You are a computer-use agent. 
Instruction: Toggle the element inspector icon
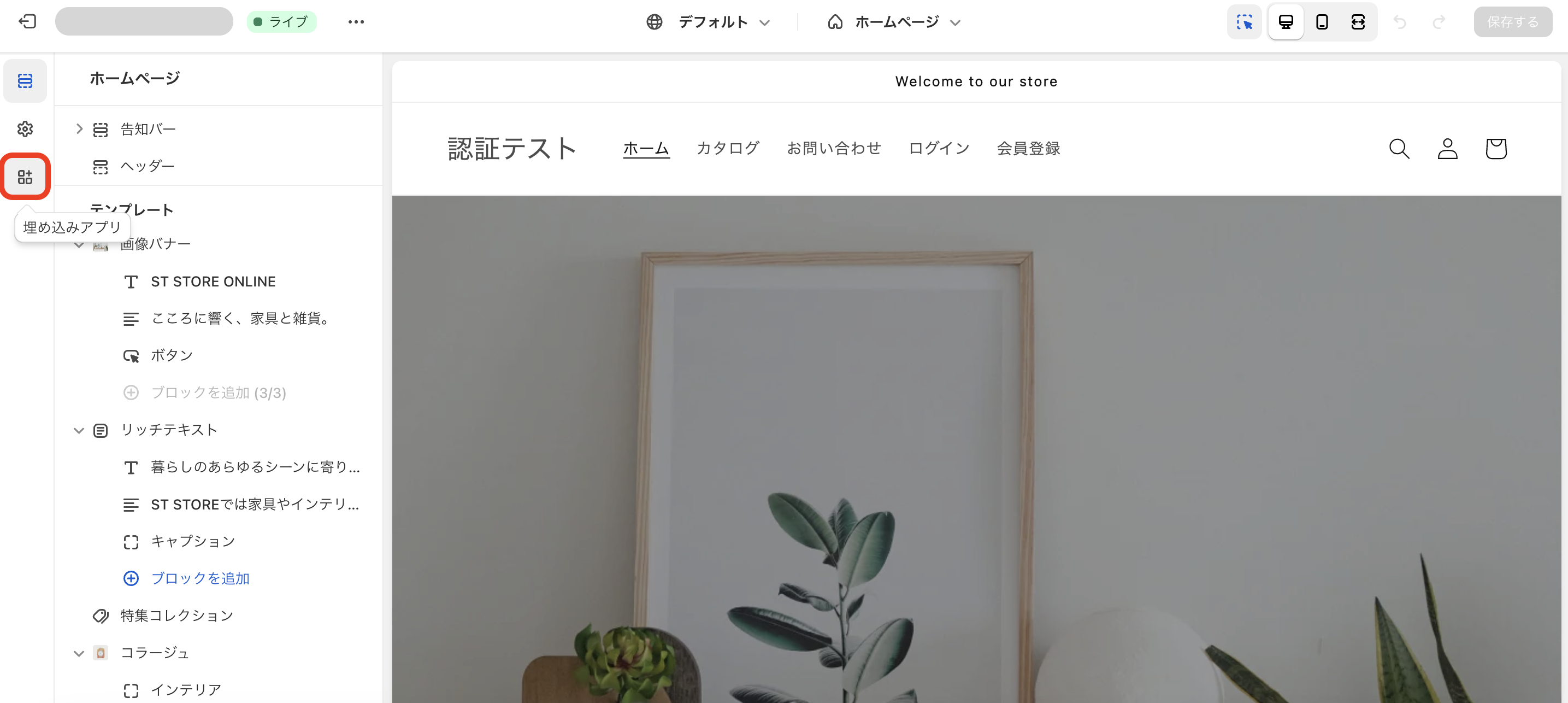pos(1244,22)
